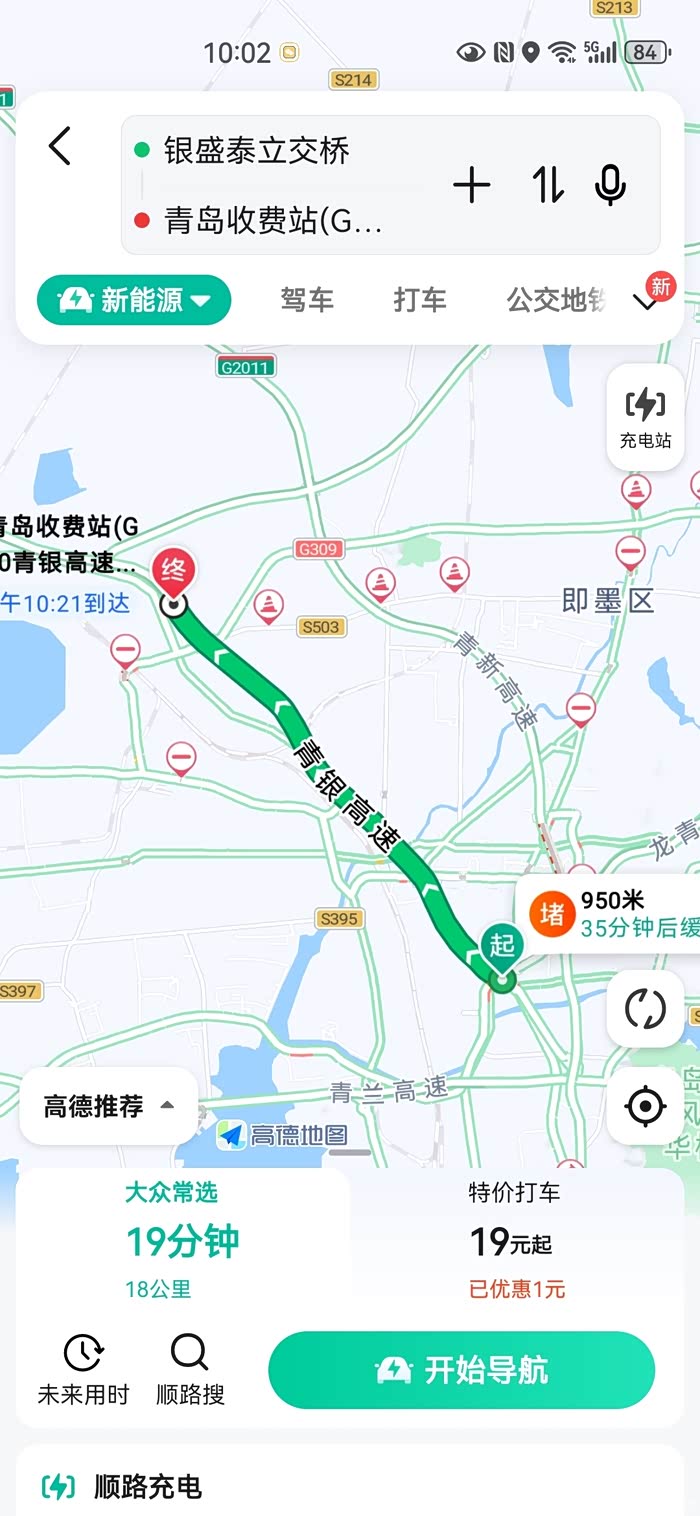The height and width of the screenshot is (1516, 700).
Task: Switch to the 驾车 tab
Action: pos(307,300)
